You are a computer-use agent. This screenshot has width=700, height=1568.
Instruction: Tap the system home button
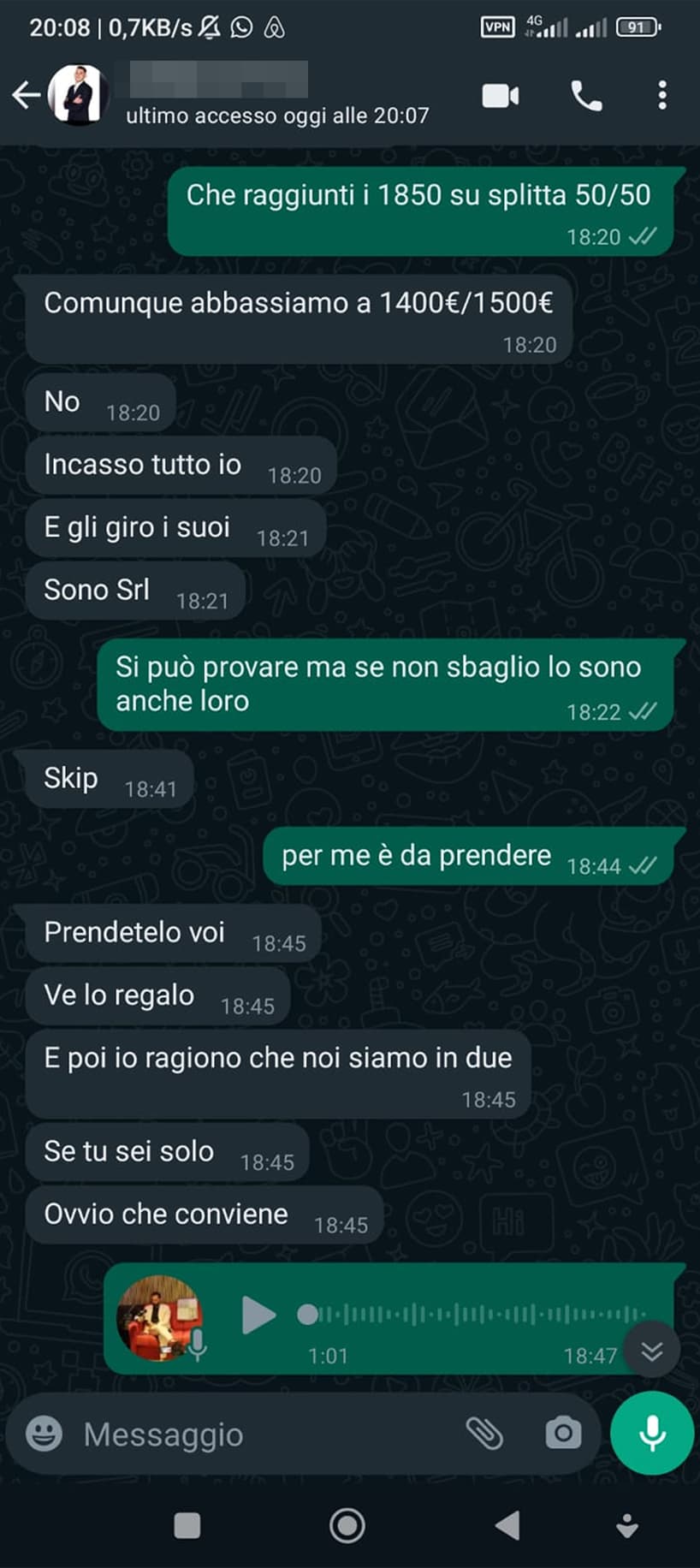click(x=347, y=1525)
